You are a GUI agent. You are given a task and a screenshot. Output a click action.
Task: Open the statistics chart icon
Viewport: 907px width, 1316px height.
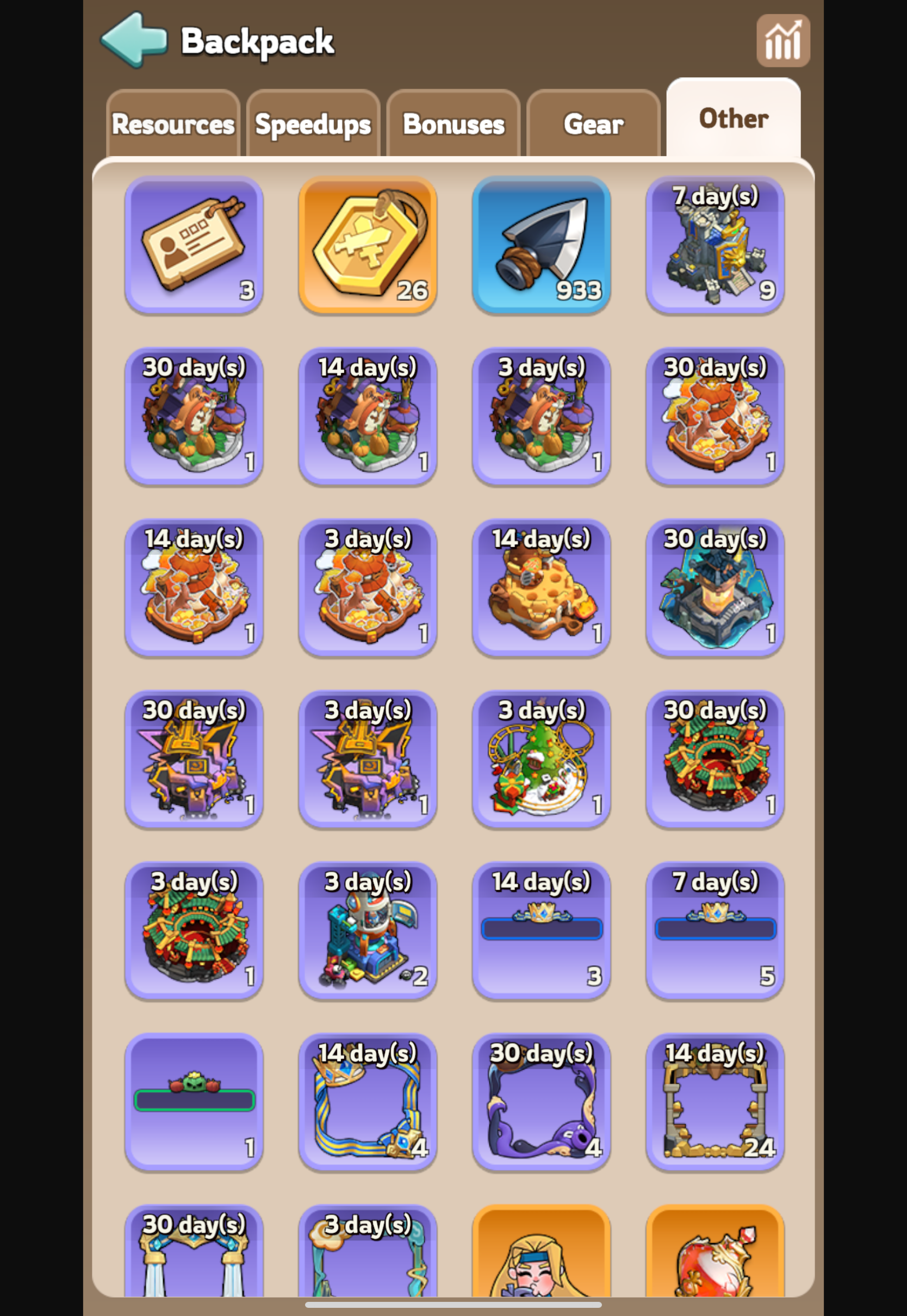coord(782,40)
